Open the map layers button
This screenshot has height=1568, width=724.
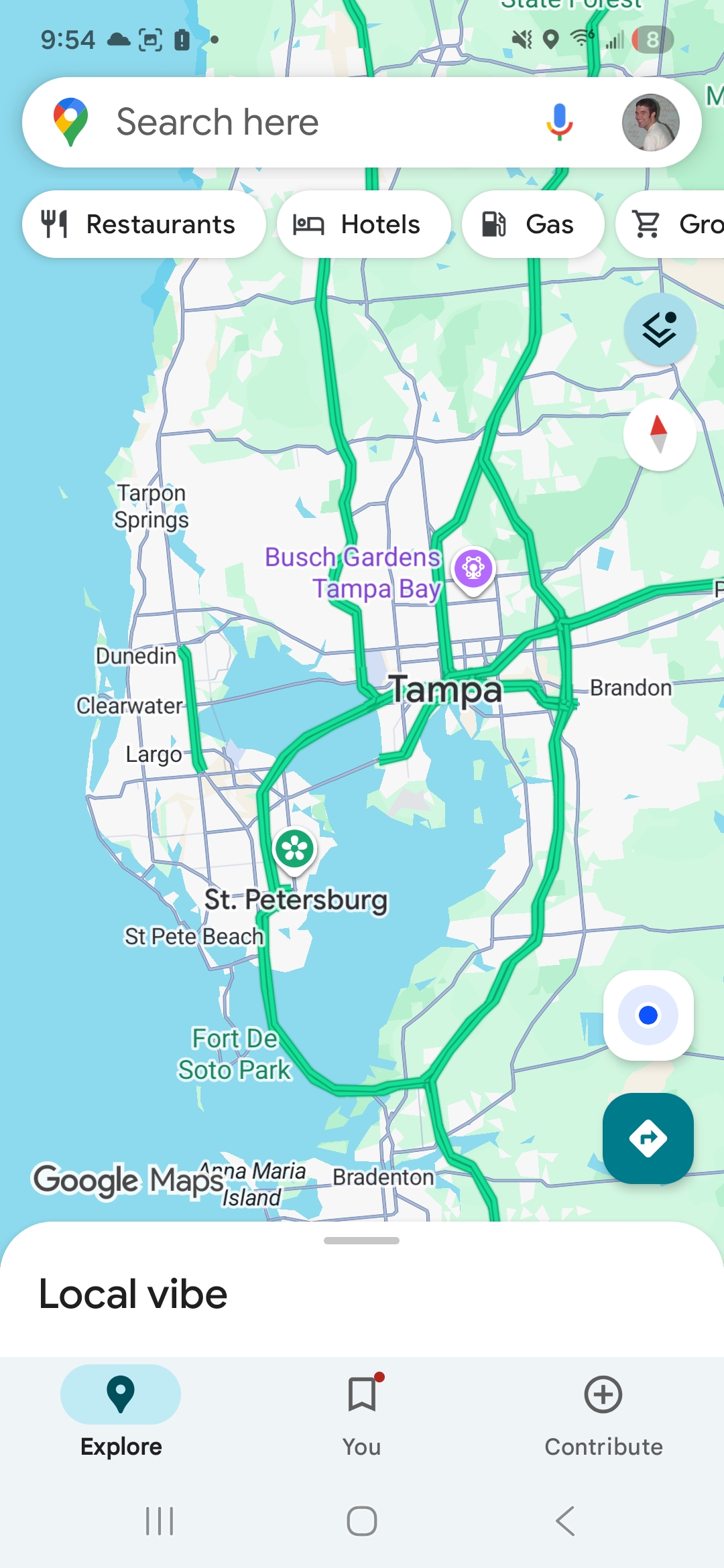point(660,329)
